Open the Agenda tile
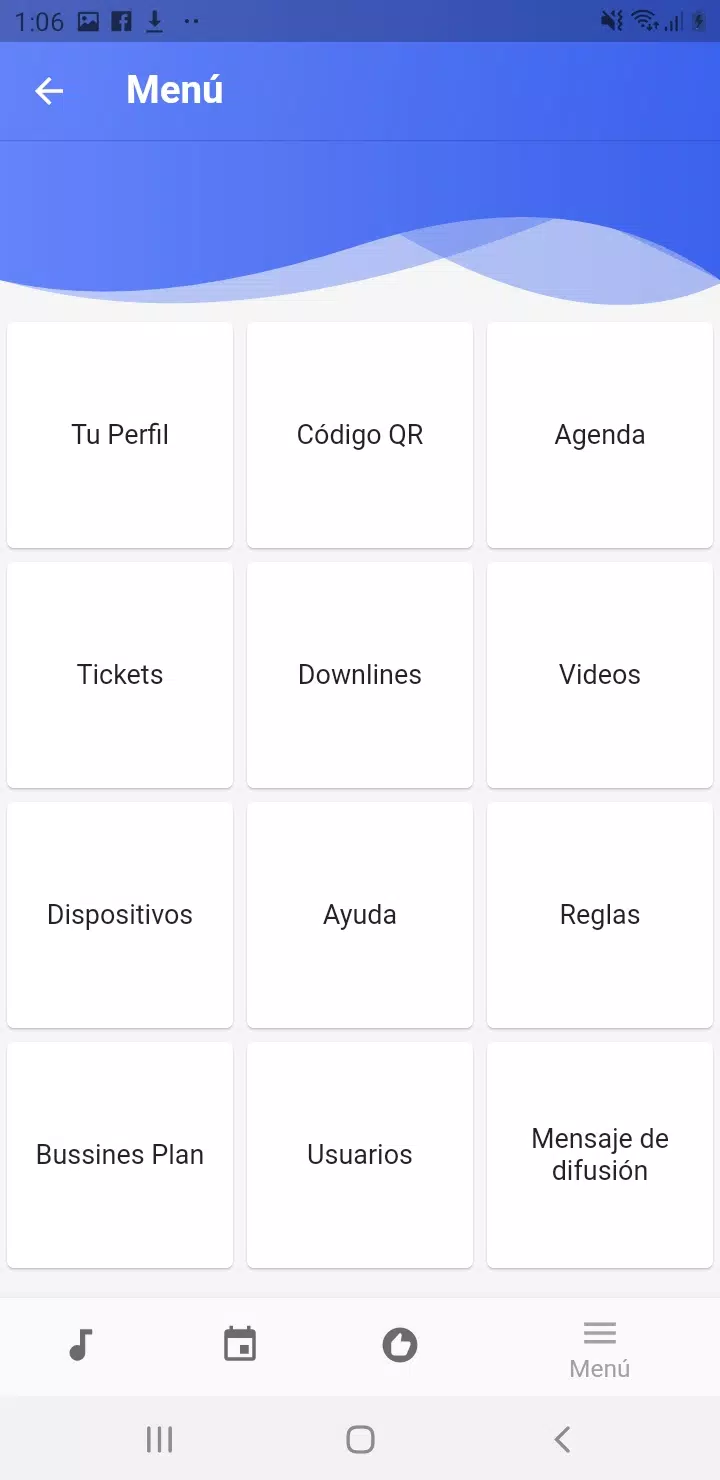 (600, 435)
